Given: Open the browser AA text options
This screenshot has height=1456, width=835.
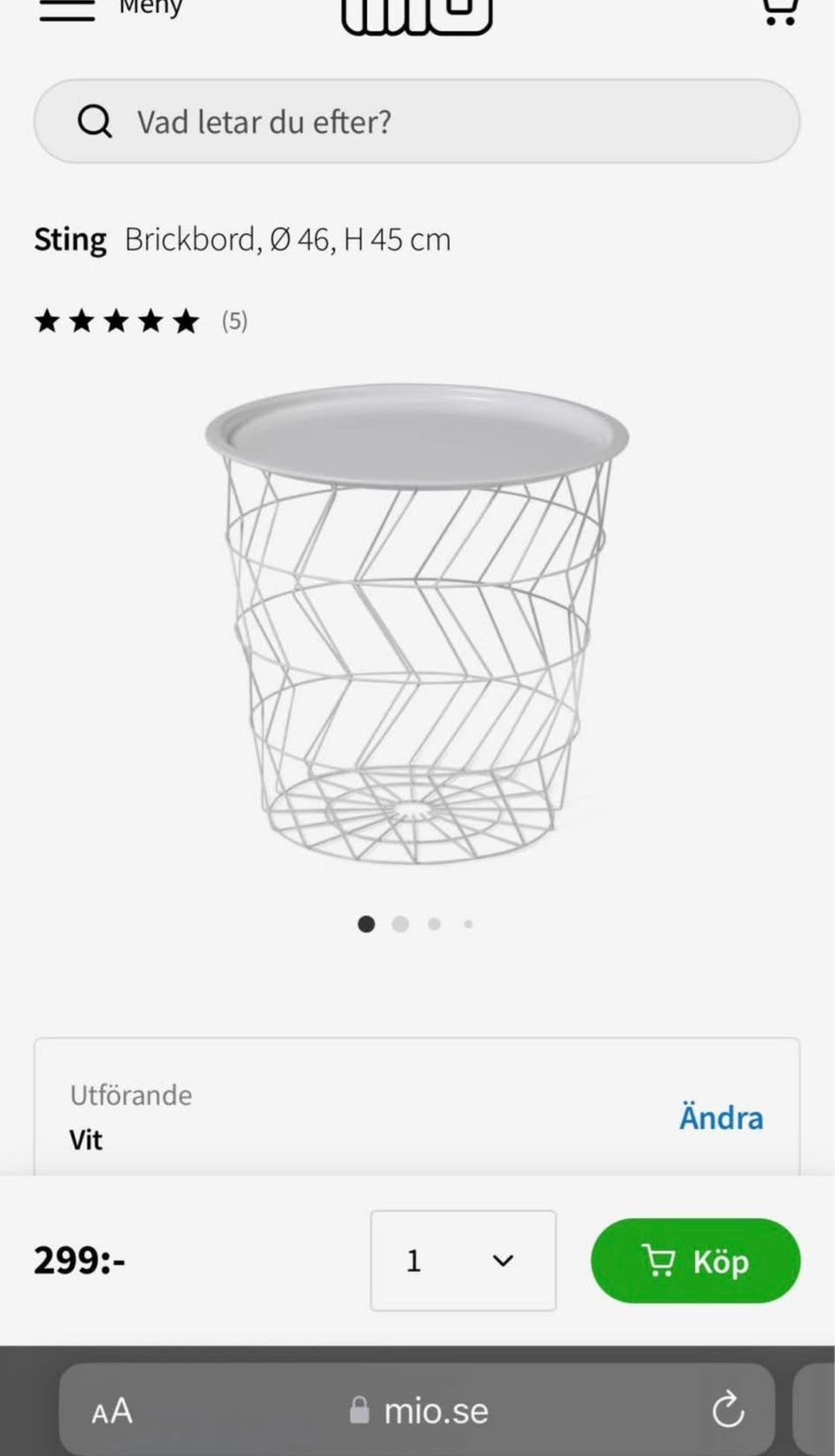Looking at the screenshot, I should click(x=112, y=1411).
